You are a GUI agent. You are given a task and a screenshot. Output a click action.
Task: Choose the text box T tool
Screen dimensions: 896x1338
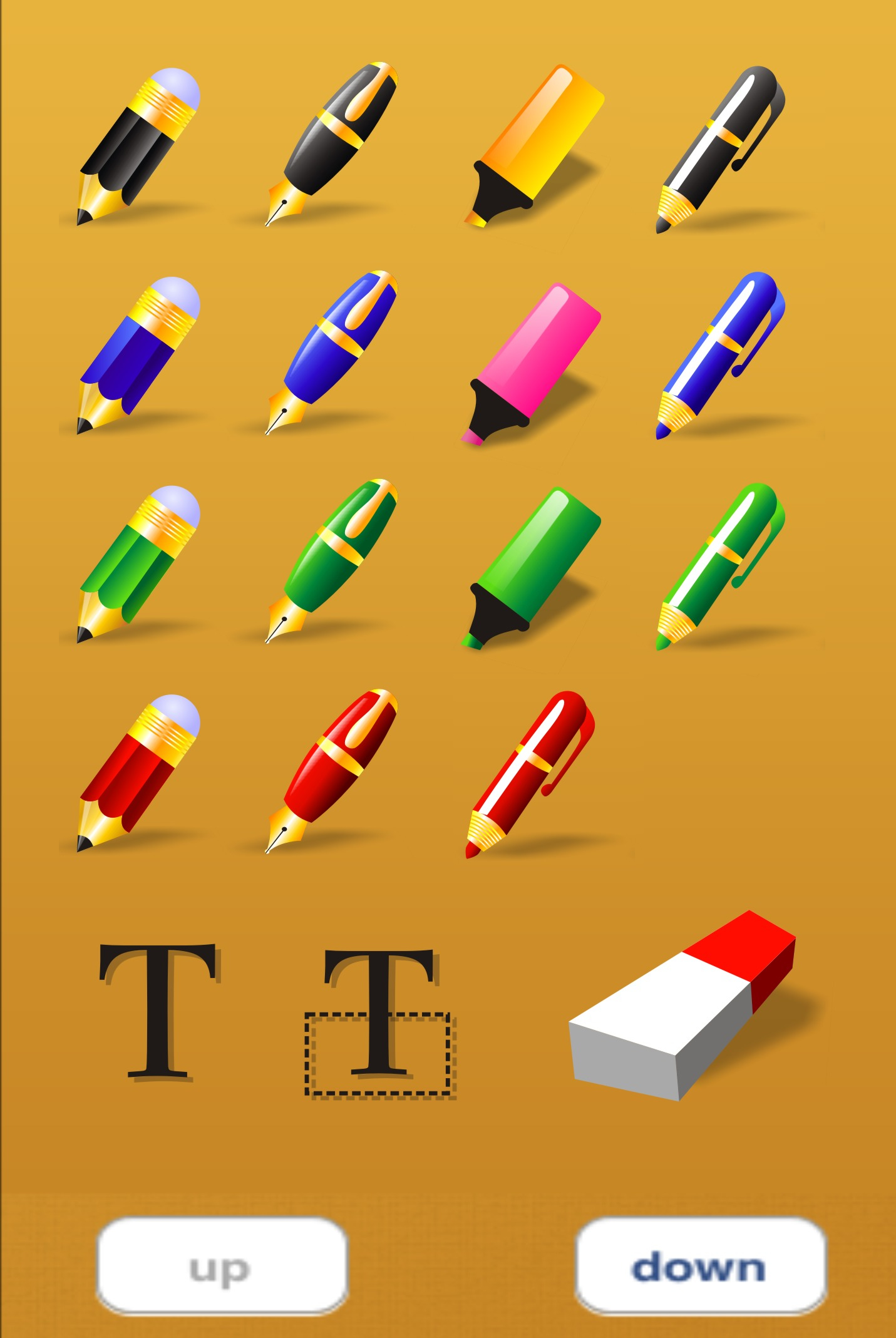379,1022
